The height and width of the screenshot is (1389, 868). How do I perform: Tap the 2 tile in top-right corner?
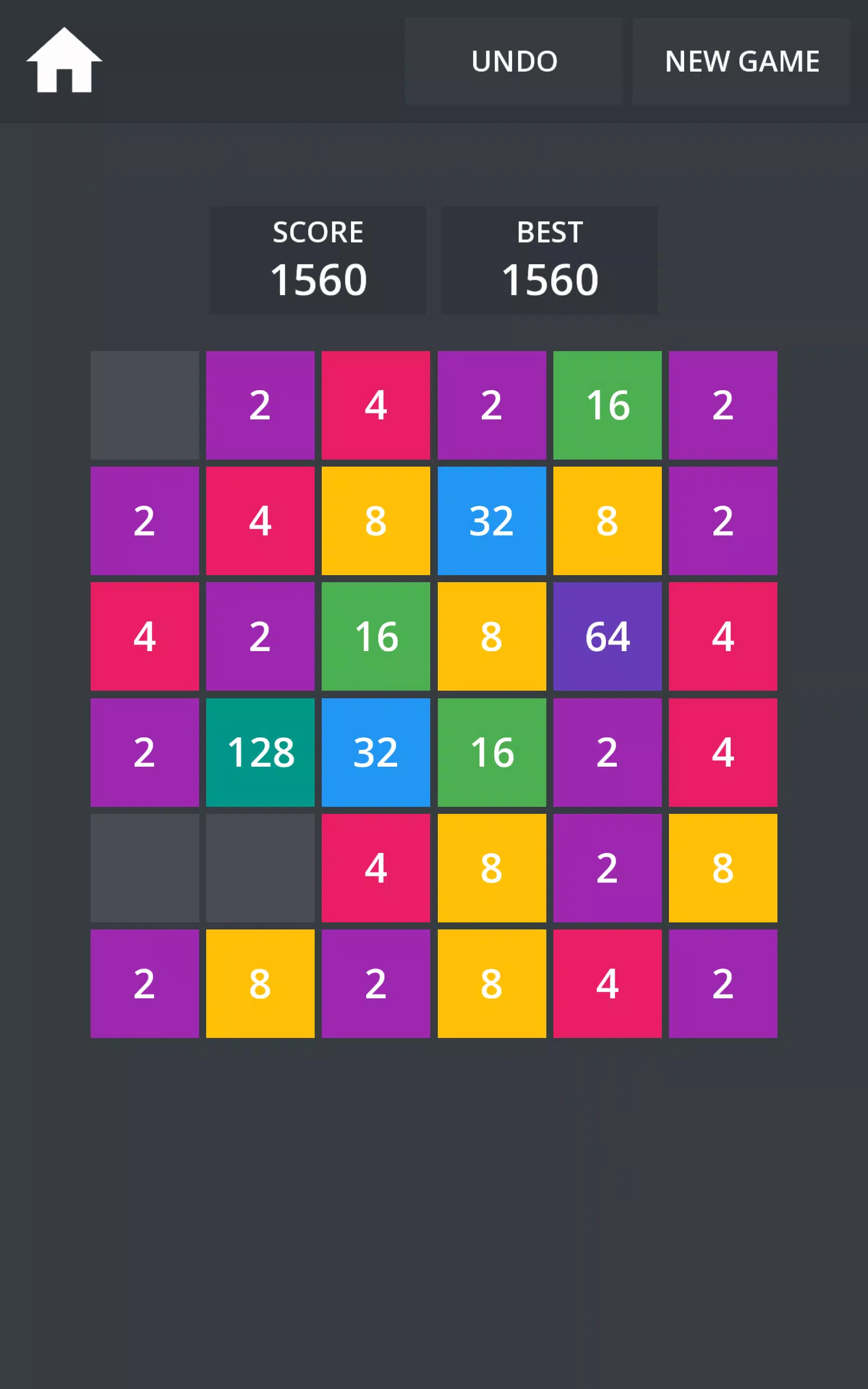723,406
